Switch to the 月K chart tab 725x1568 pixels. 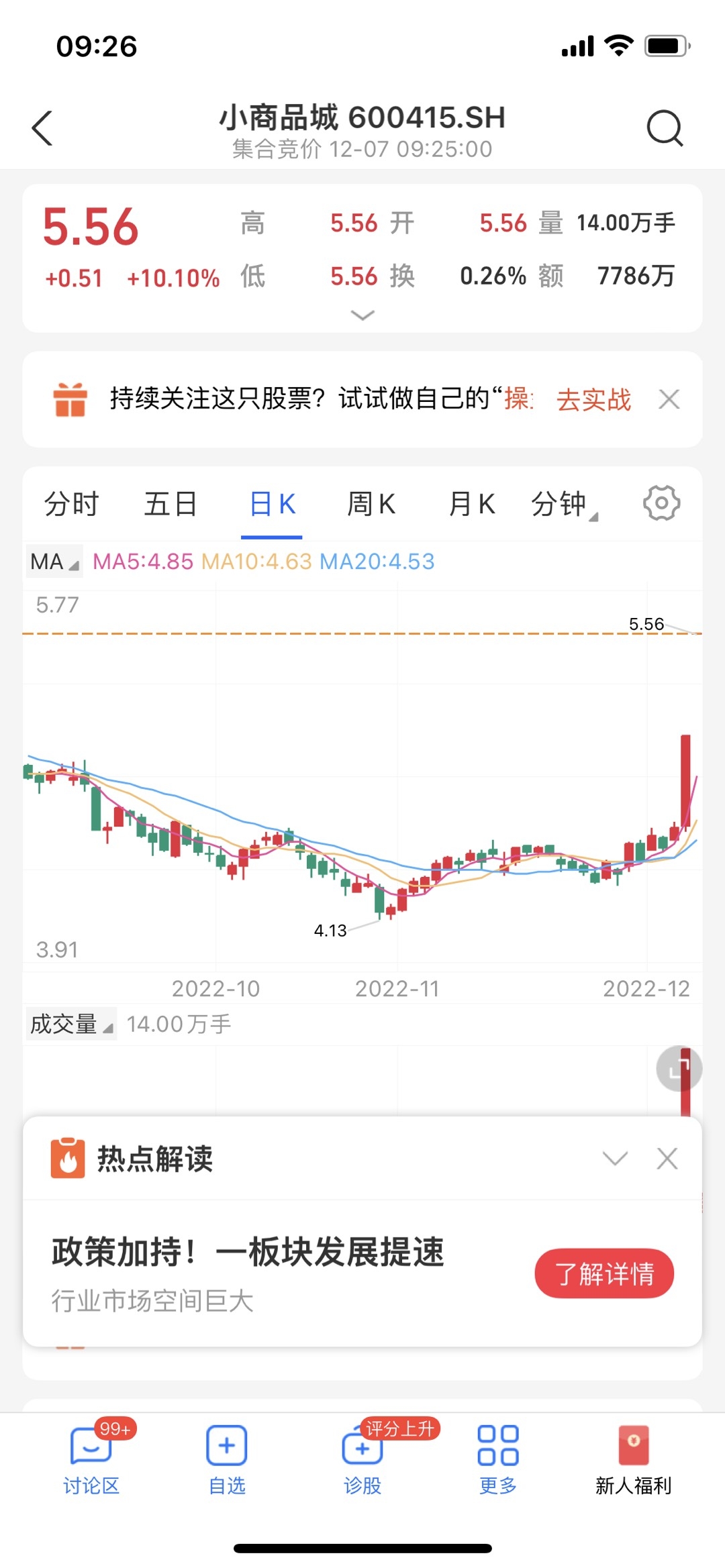coord(471,504)
